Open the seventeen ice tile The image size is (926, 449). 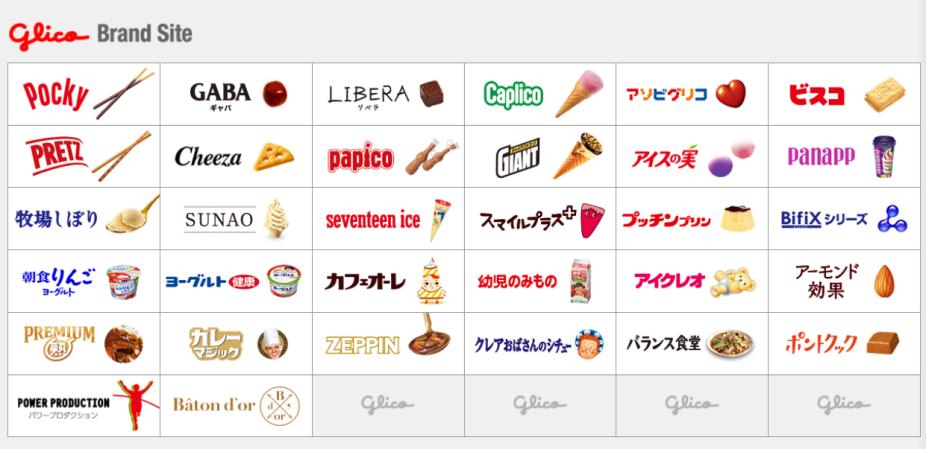[x=388, y=218]
